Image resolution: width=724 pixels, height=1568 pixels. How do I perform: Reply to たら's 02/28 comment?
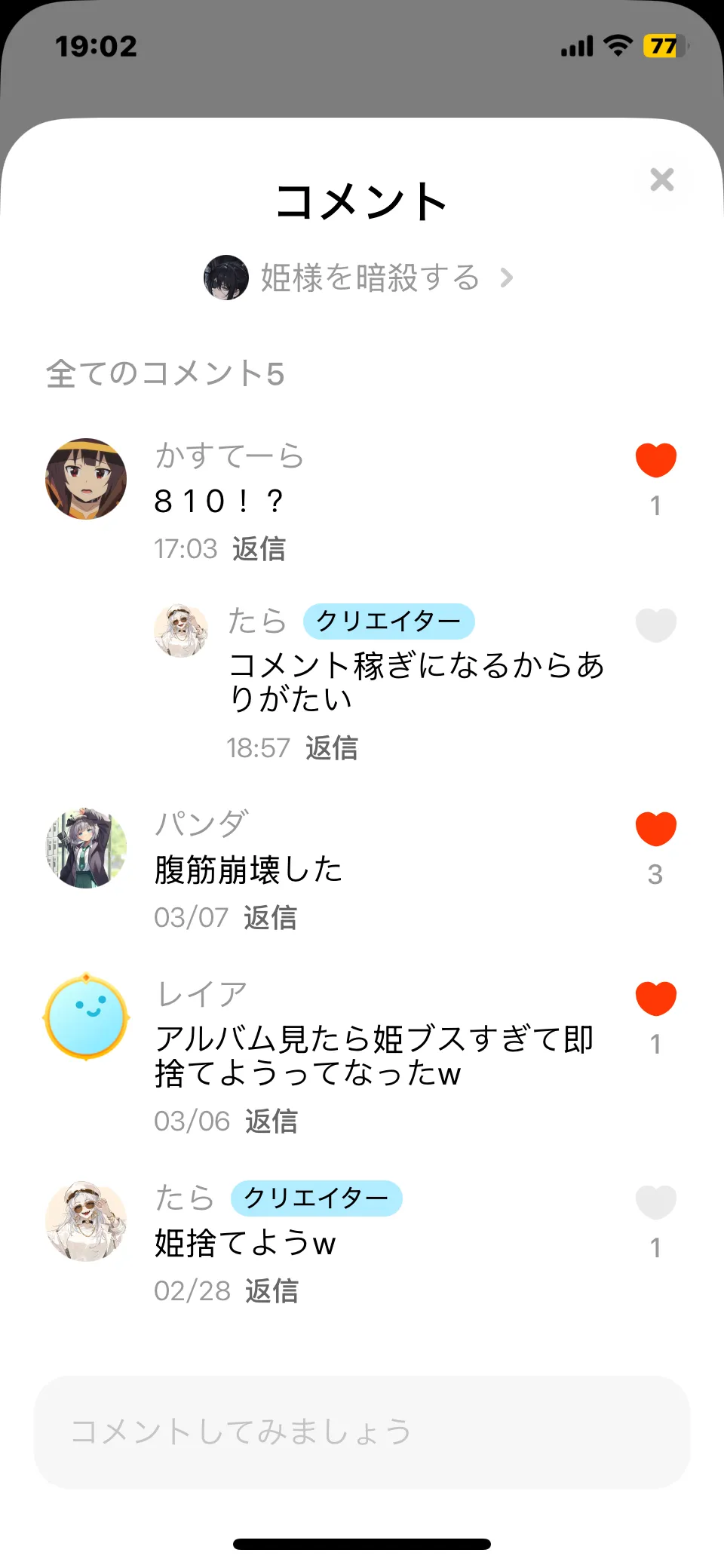tap(271, 1291)
